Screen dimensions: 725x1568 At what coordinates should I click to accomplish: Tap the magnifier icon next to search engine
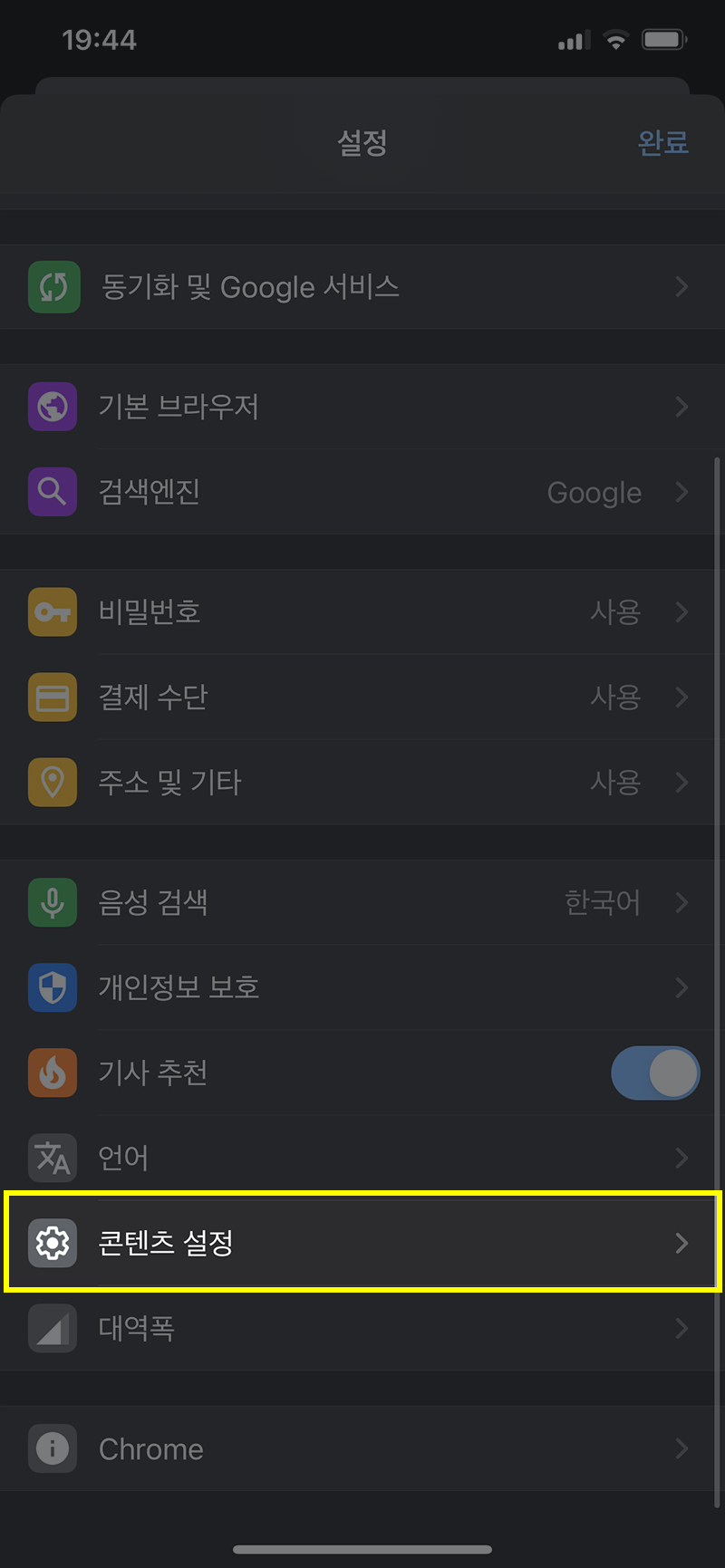click(x=53, y=492)
